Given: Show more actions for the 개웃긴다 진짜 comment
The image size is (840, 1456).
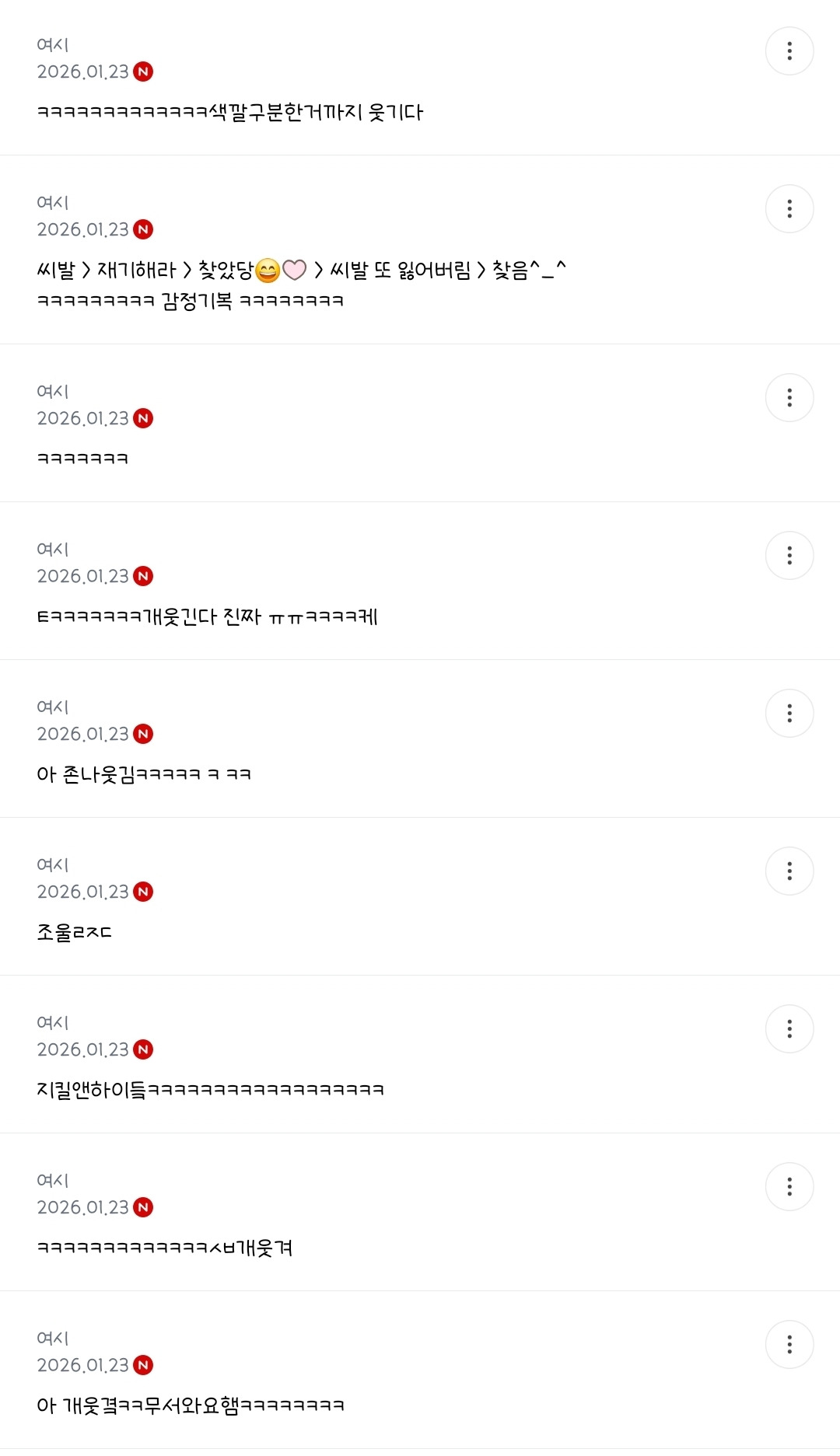Looking at the screenshot, I should [x=789, y=556].
